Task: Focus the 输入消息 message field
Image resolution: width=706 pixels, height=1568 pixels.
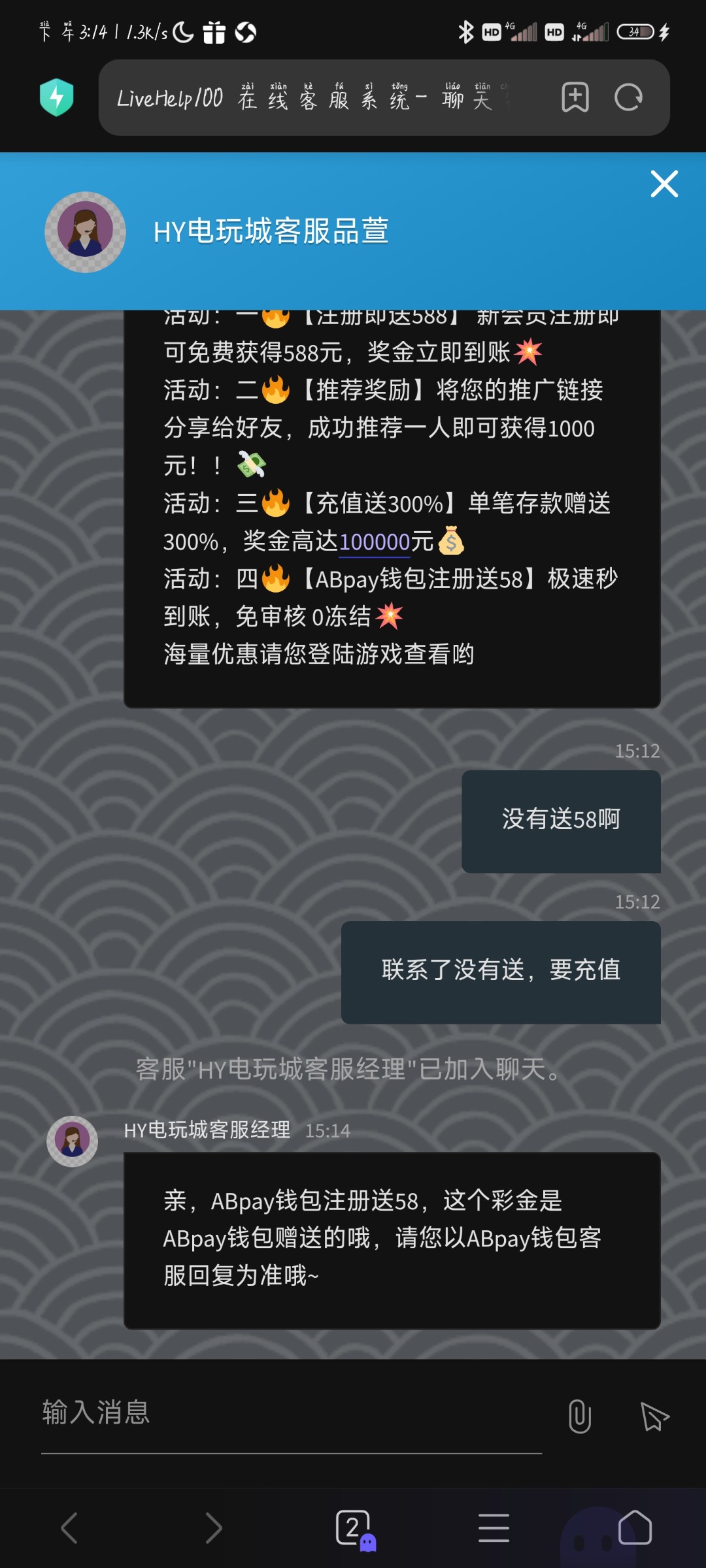Action: pos(291,1413)
